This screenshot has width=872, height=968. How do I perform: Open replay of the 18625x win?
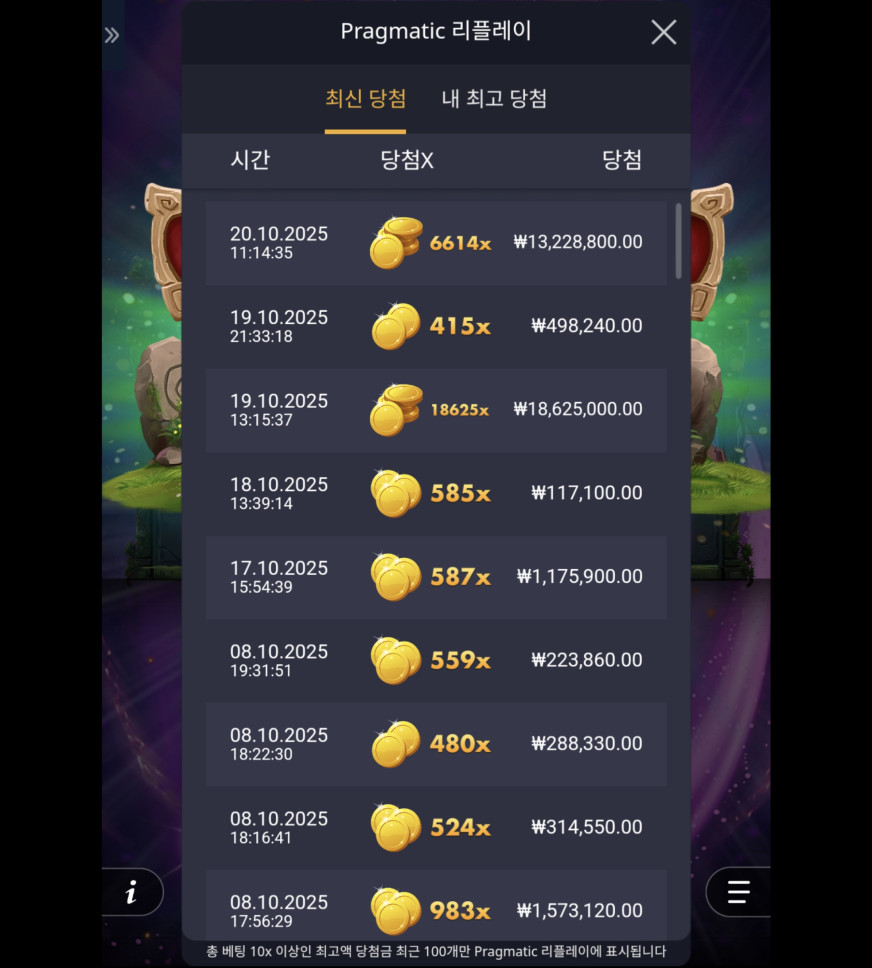(436, 410)
